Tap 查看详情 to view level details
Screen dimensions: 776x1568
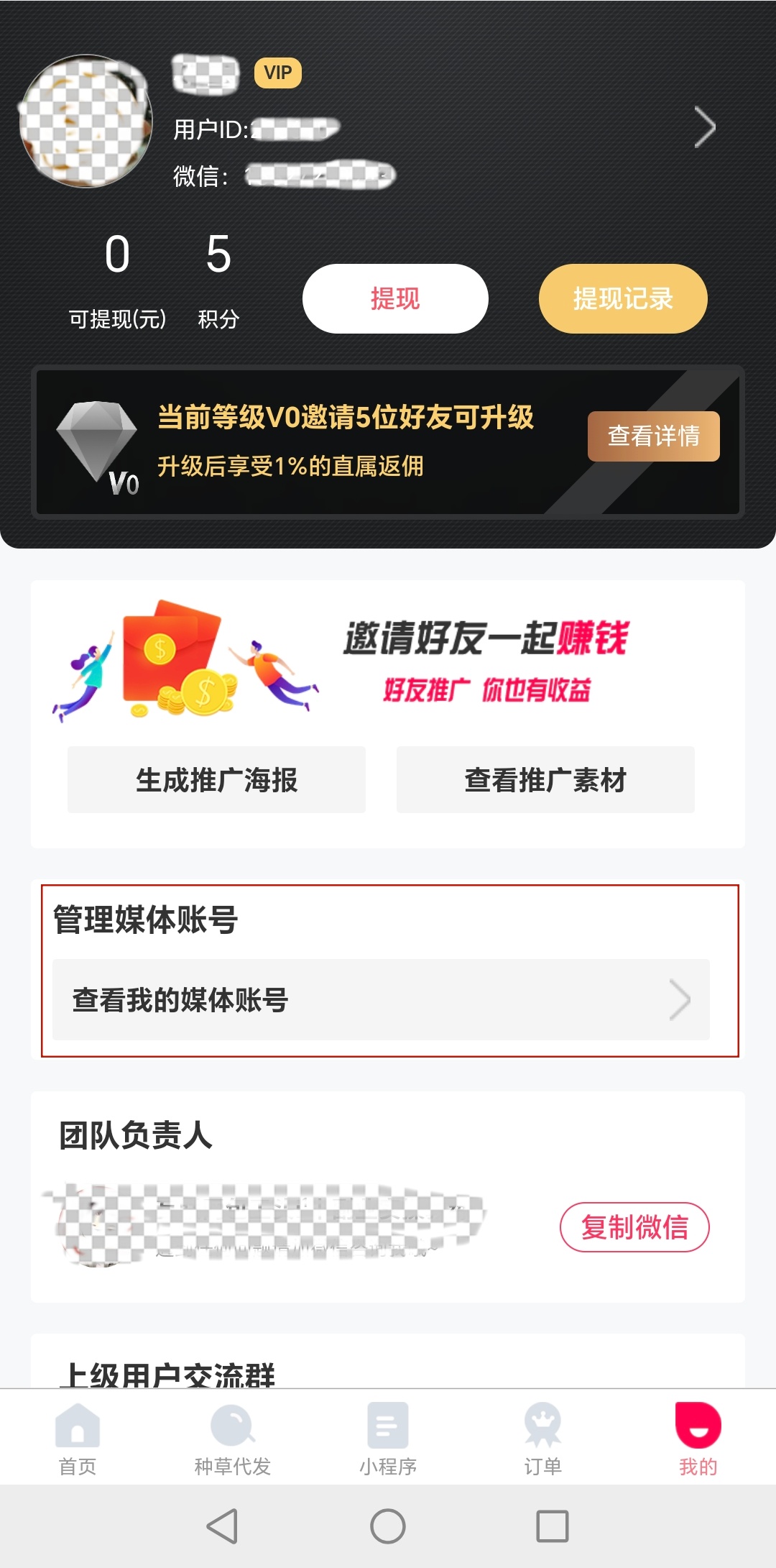653,436
